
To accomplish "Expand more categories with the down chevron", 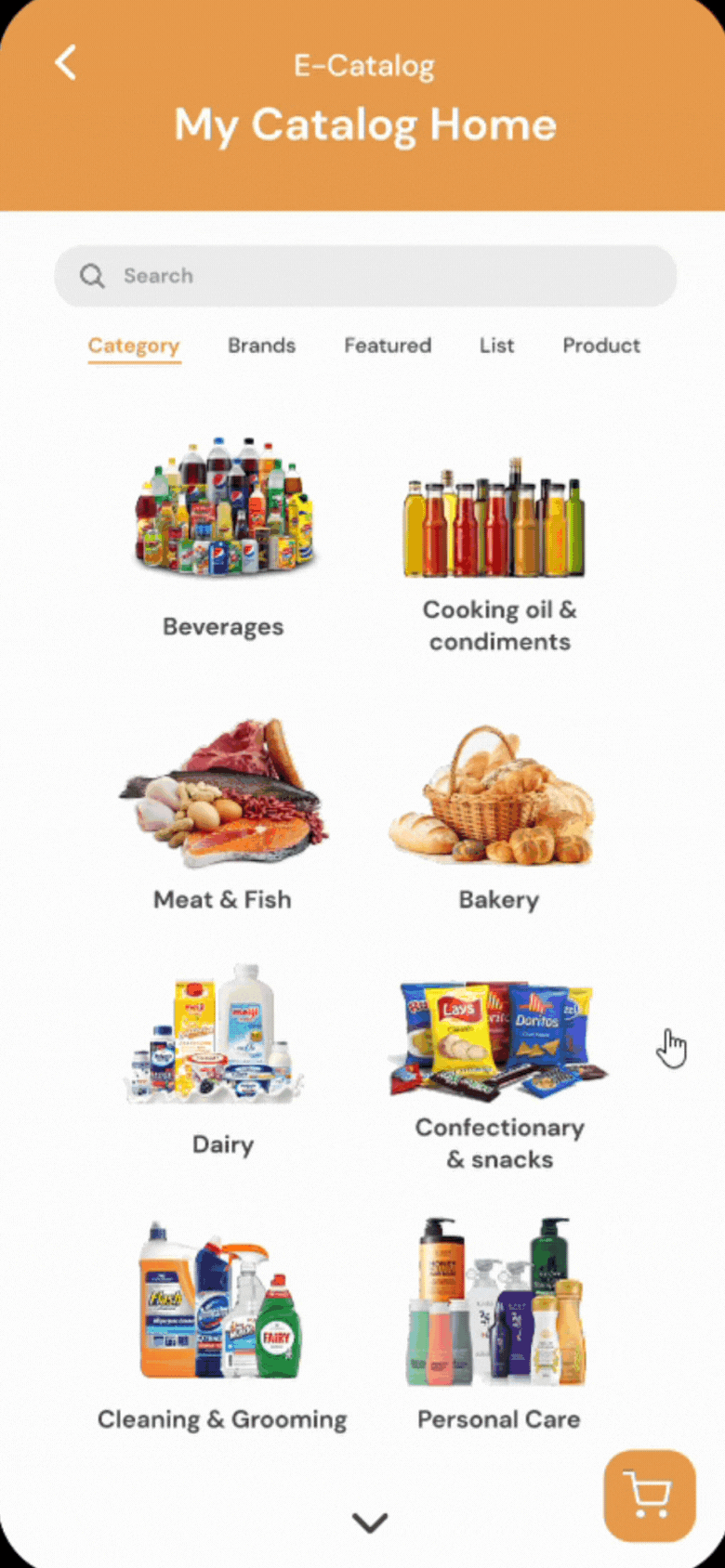I will pos(369,1522).
